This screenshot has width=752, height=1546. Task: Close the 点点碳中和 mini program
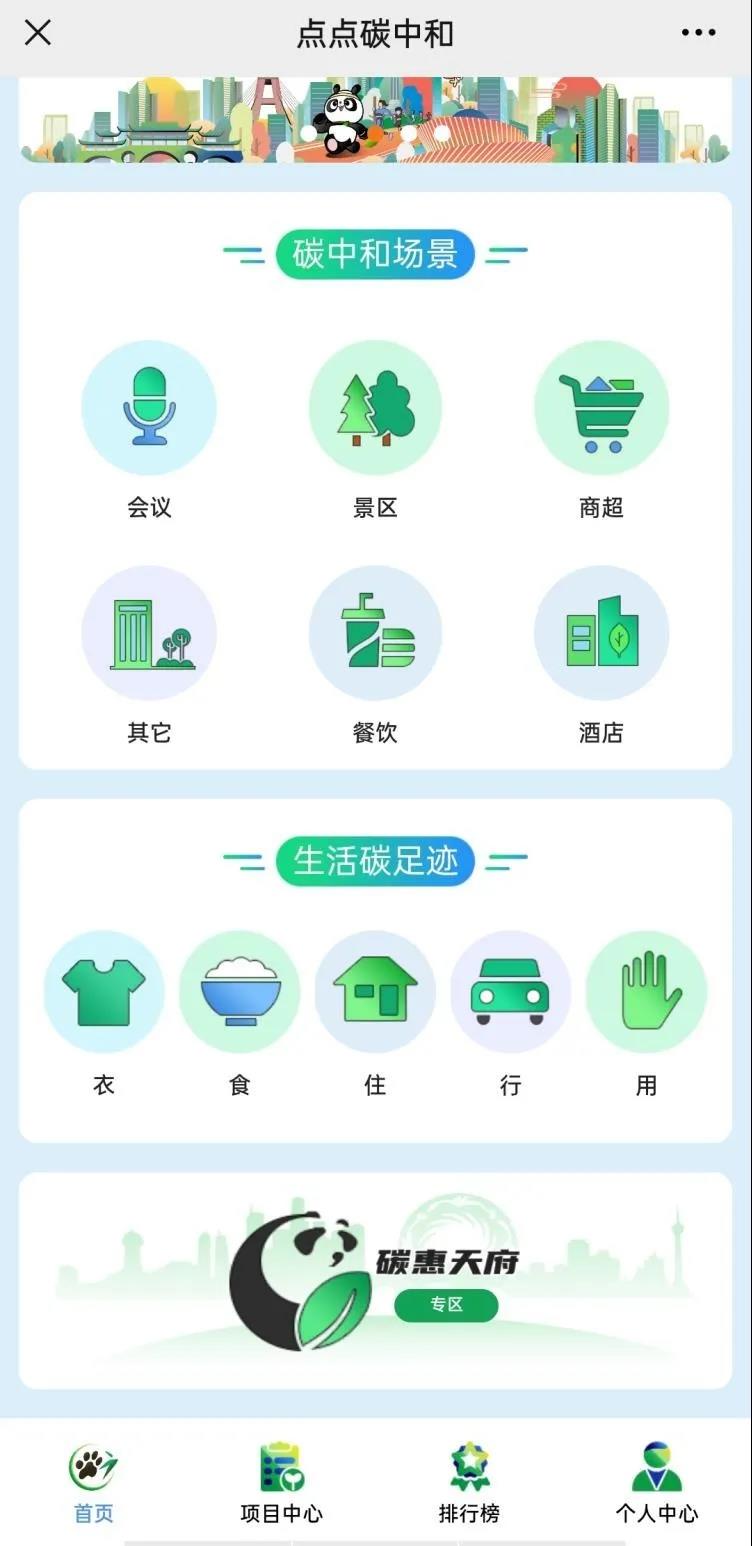(x=38, y=33)
